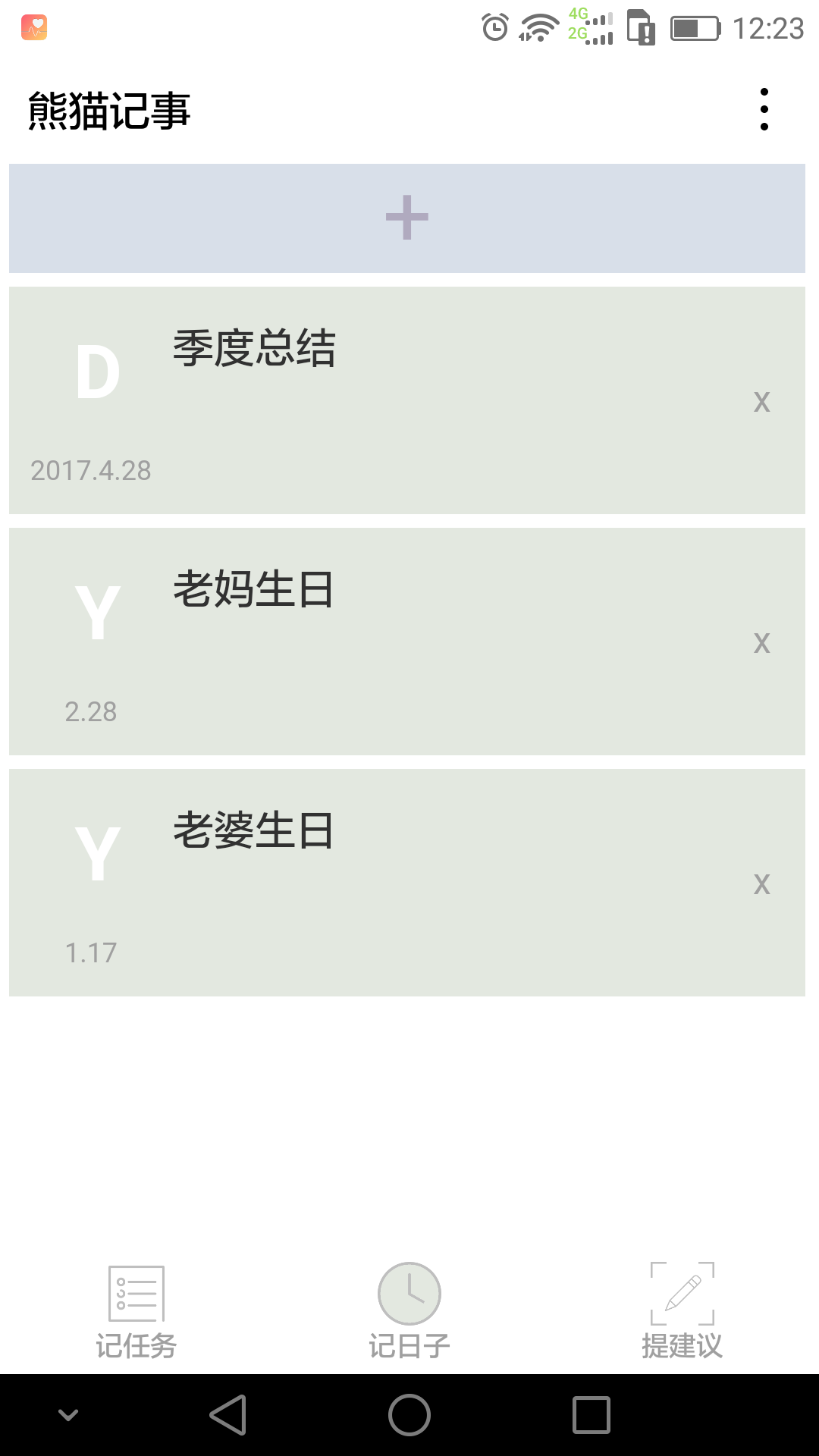This screenshot has width=819, height=1456.
Task: Add a new entry with plus button
Action: [x=407, y=218]
